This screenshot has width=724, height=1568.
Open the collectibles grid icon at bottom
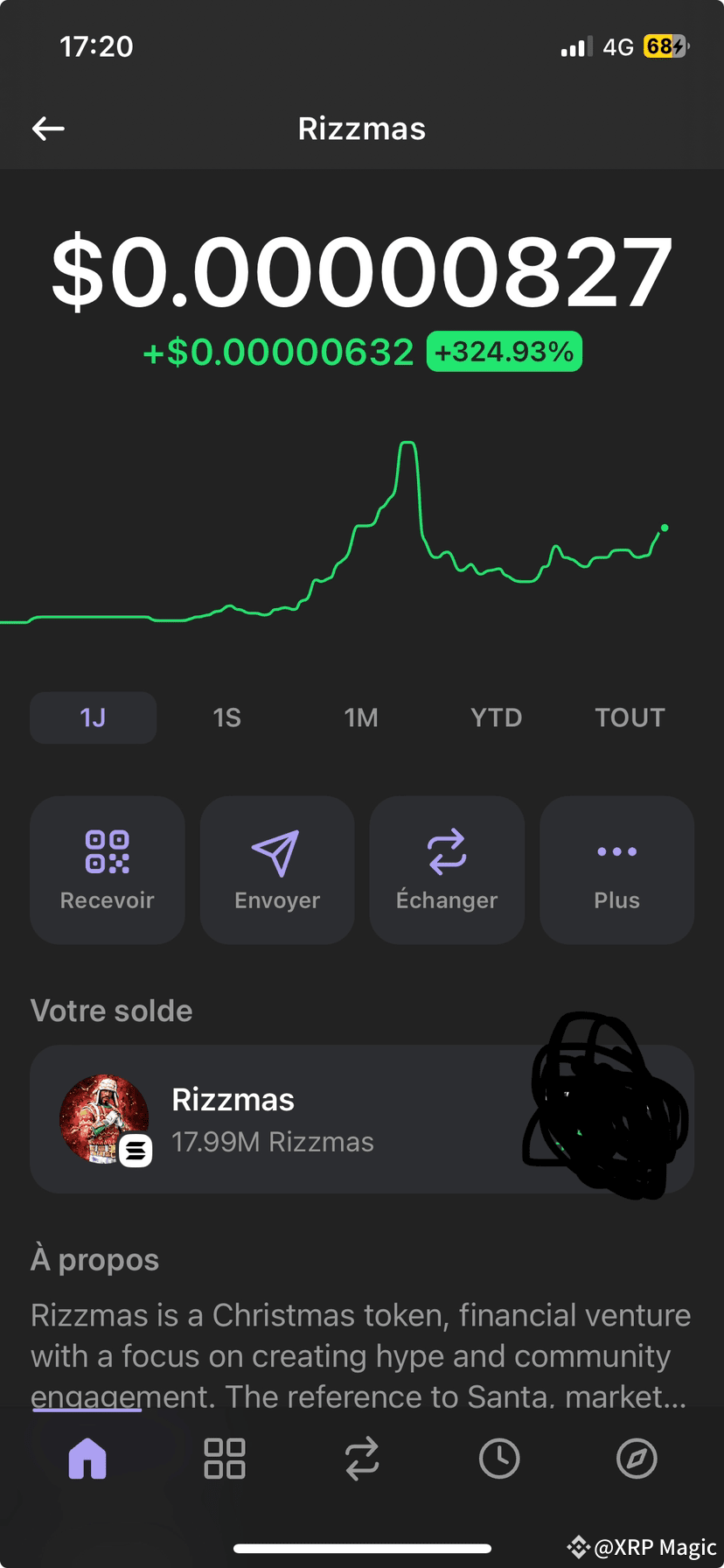click(224, 1458)
